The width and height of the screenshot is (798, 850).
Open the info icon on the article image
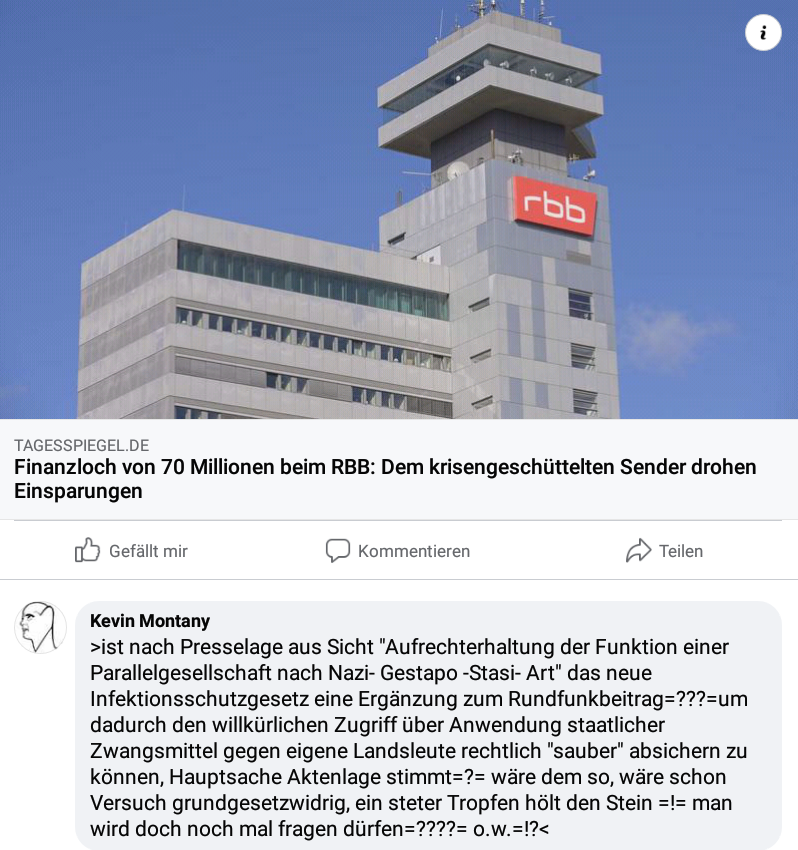[x=763, y=33]
